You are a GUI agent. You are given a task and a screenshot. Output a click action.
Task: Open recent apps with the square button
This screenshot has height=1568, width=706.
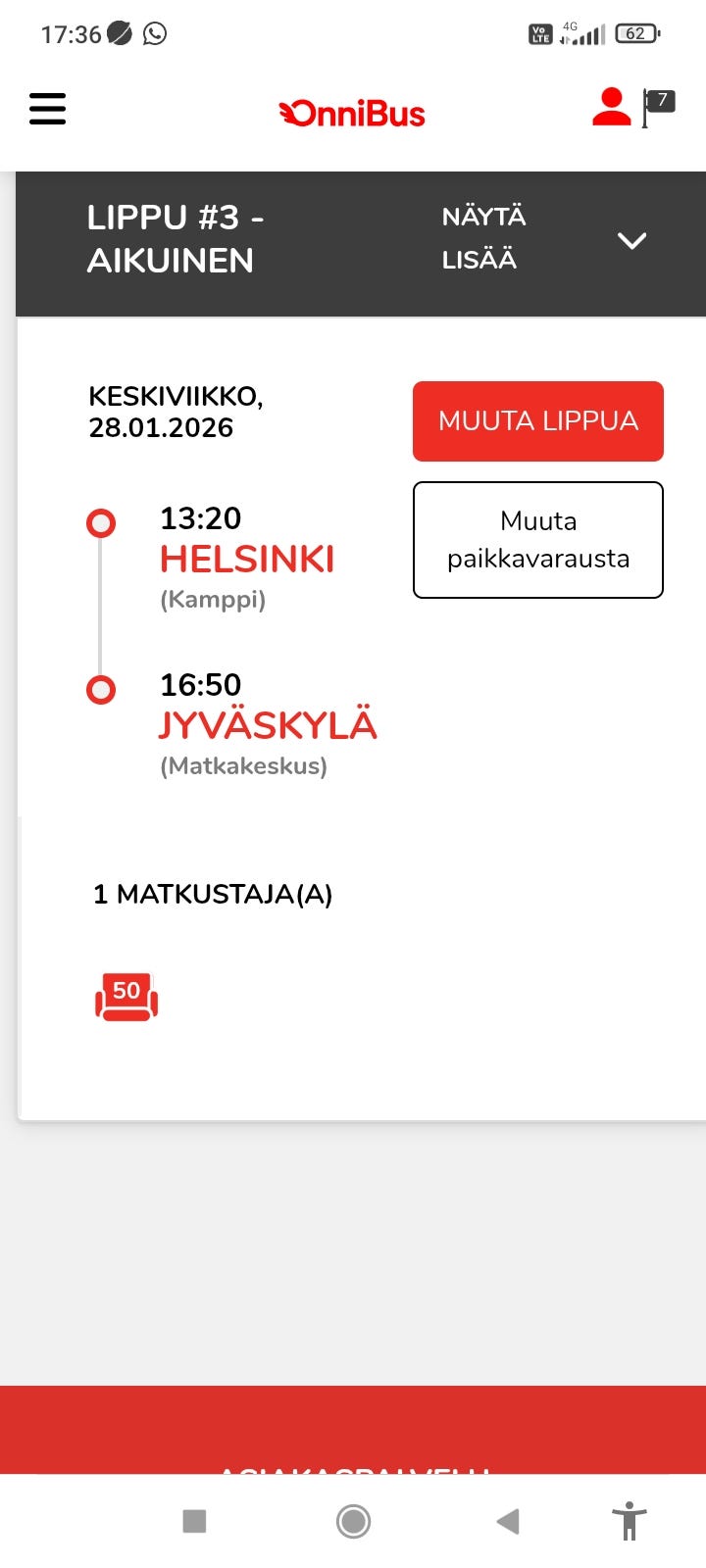[194, 1521]
